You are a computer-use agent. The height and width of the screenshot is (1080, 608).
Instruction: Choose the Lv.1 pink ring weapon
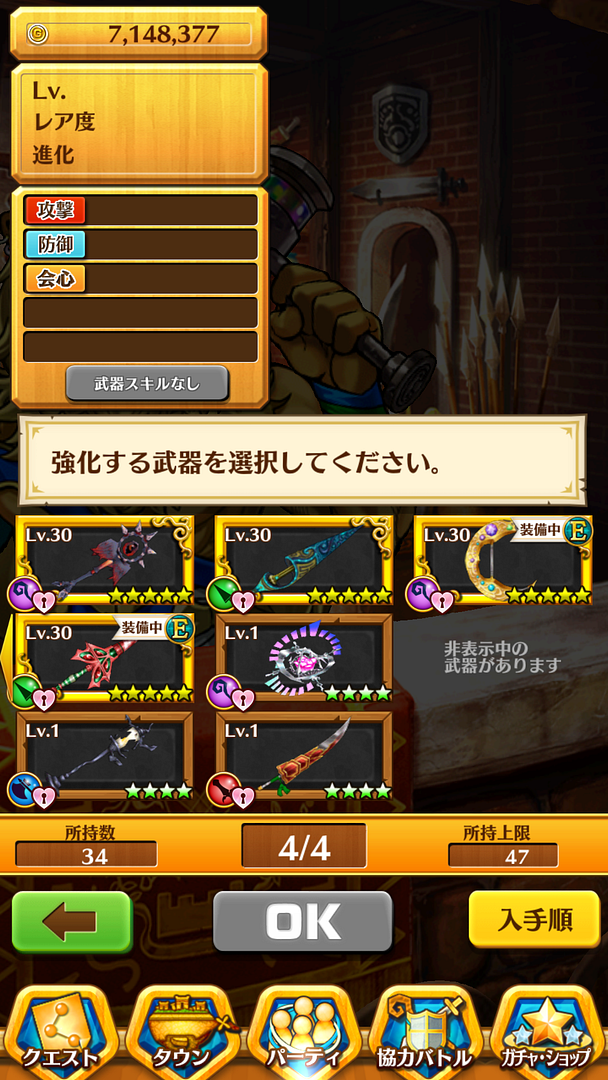304,660
